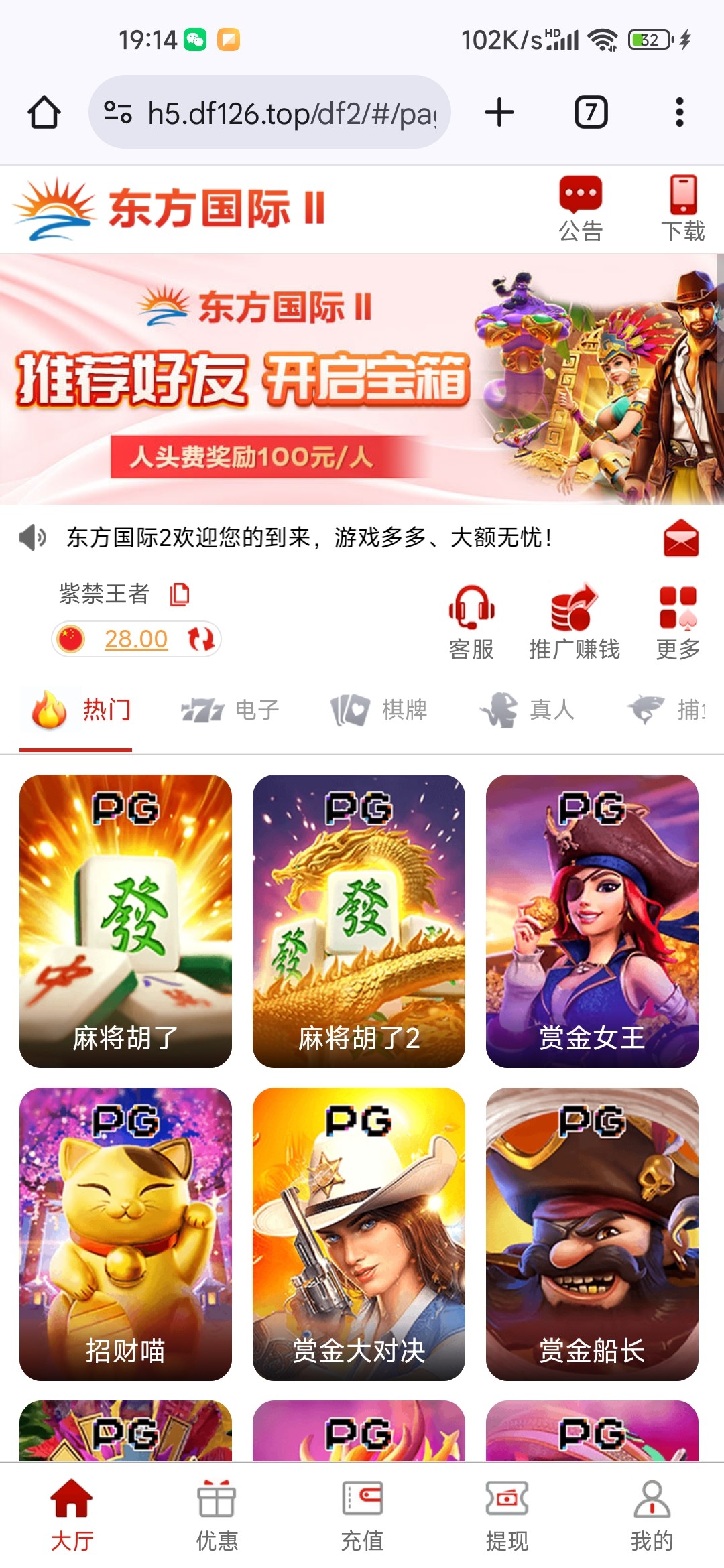Switch to the 棋牌 category tab
The width and height of the screenshot is (724, 1568).
(379, 710)
